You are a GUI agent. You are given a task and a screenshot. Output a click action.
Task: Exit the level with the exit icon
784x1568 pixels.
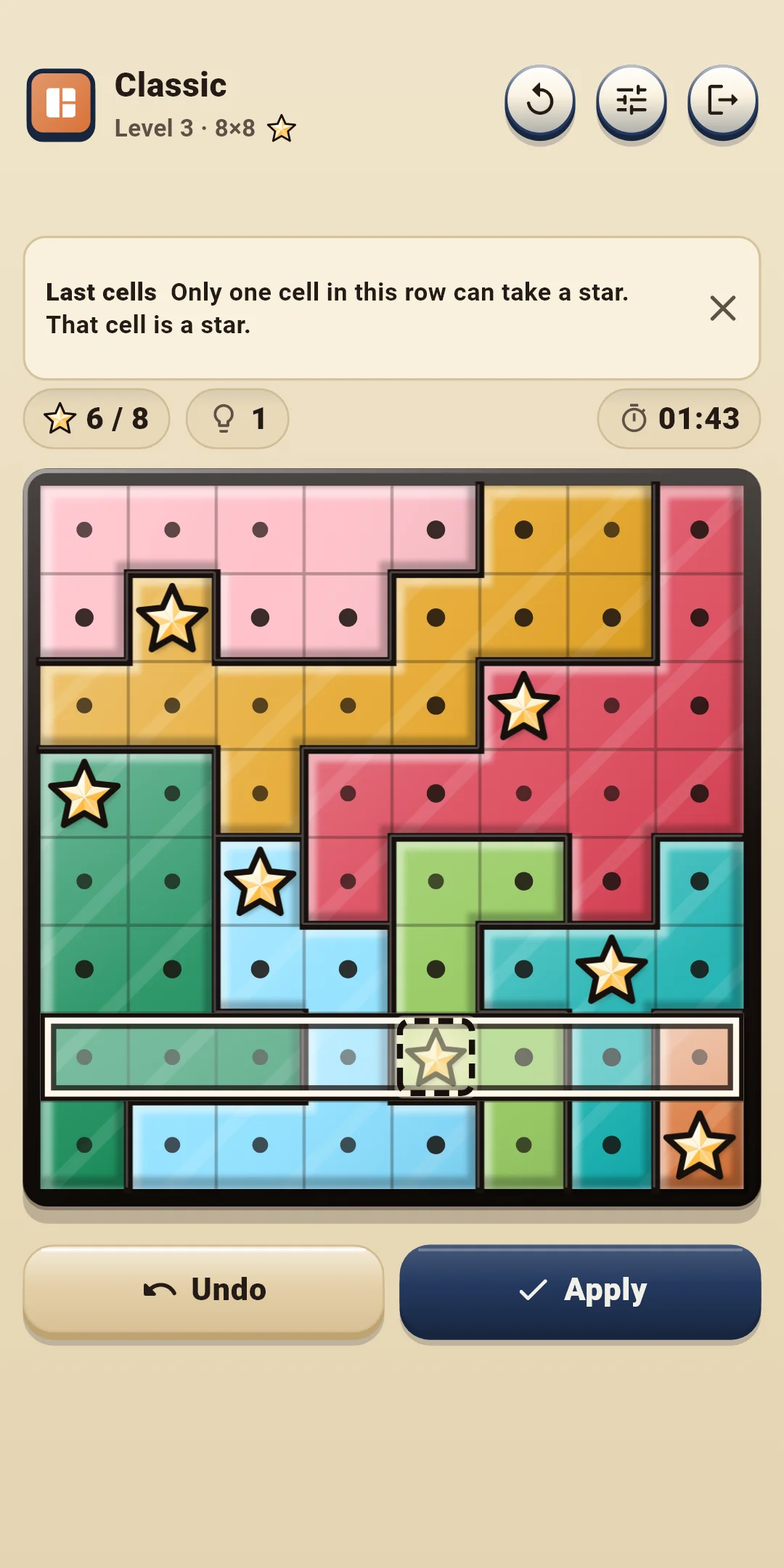(723, 100)
